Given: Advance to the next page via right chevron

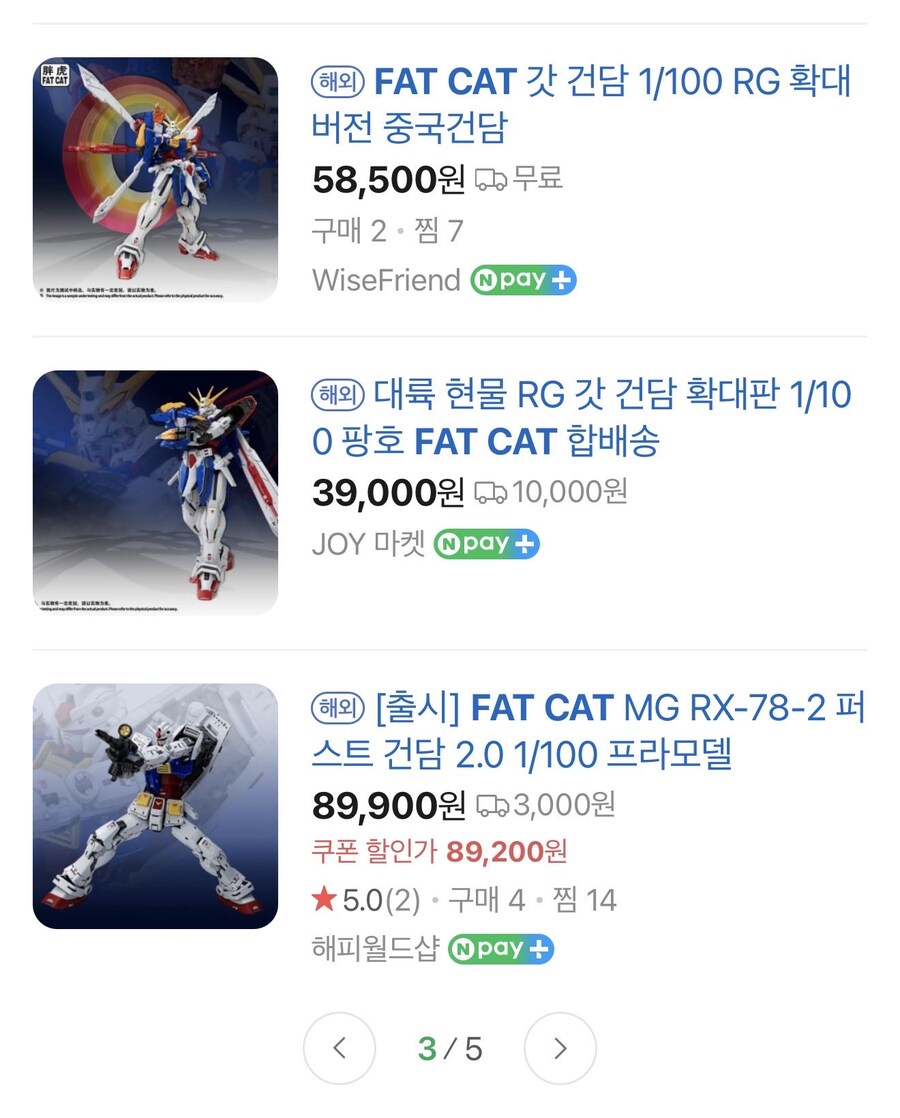Looking at the screenshot, I should (560, 1048).
